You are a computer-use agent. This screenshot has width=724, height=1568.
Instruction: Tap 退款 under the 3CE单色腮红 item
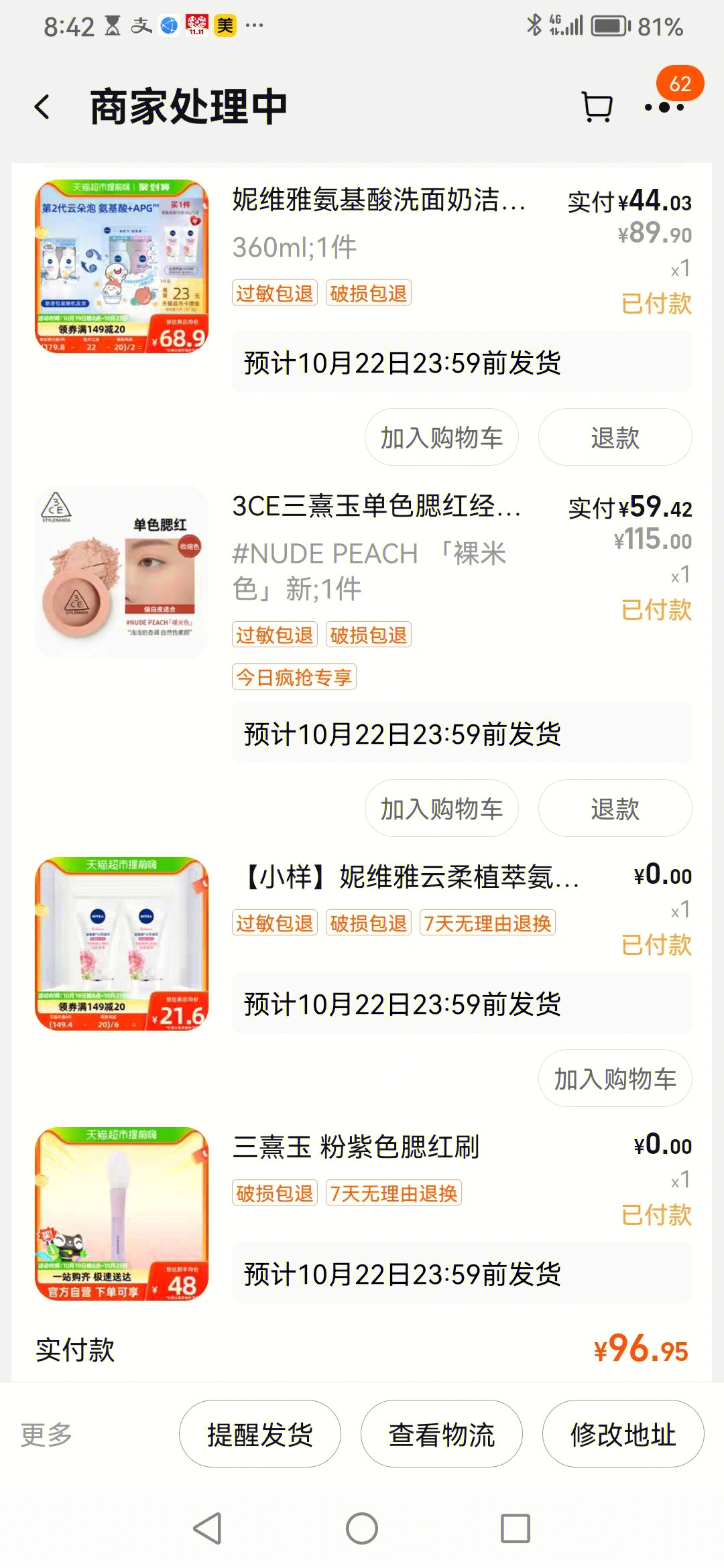[615, 809]
